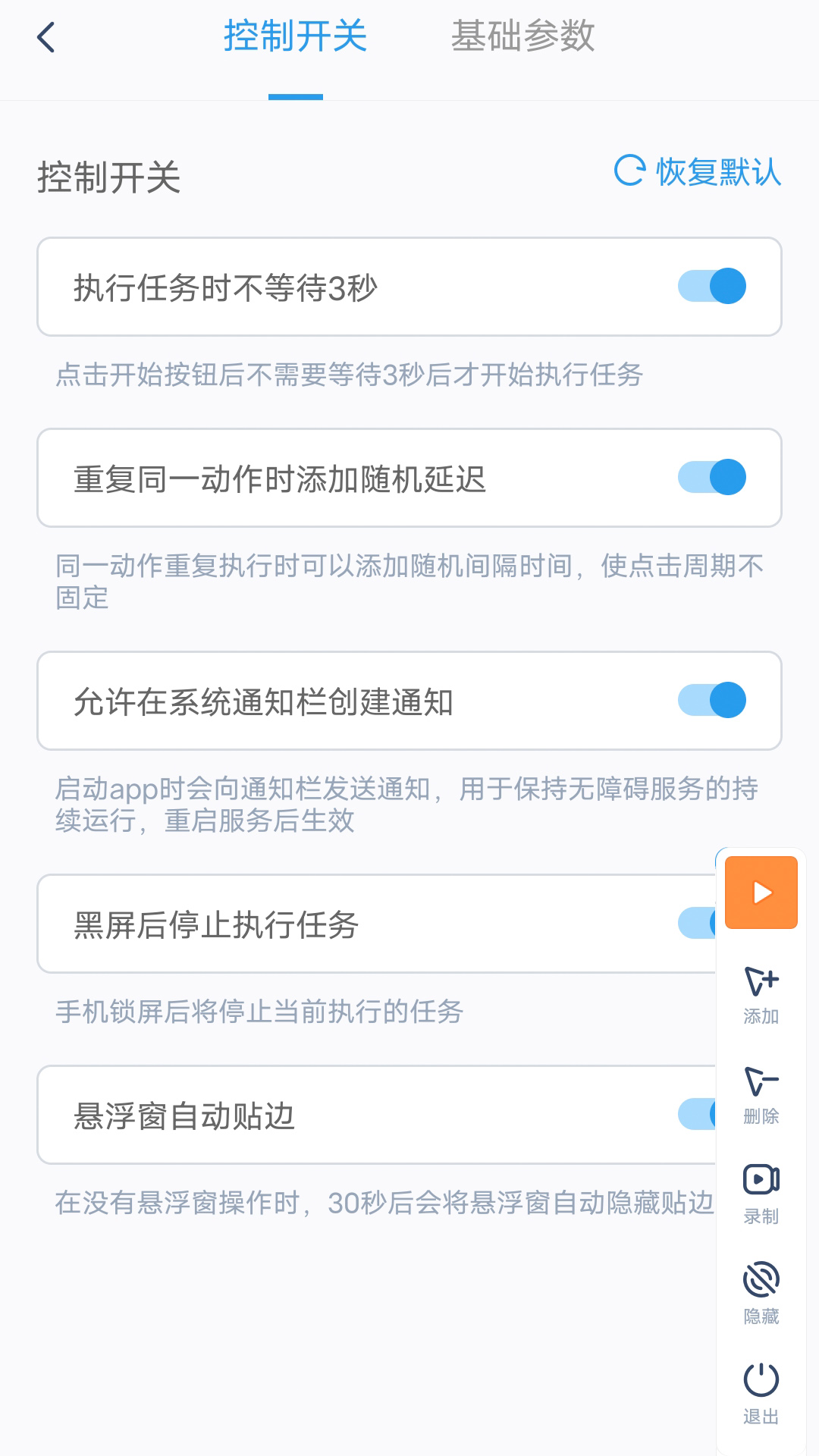This screenshot has height=1456, width=819.
Task: Click the 悬浮窗自动贴边 setting card
Action: coord(341,1115)
